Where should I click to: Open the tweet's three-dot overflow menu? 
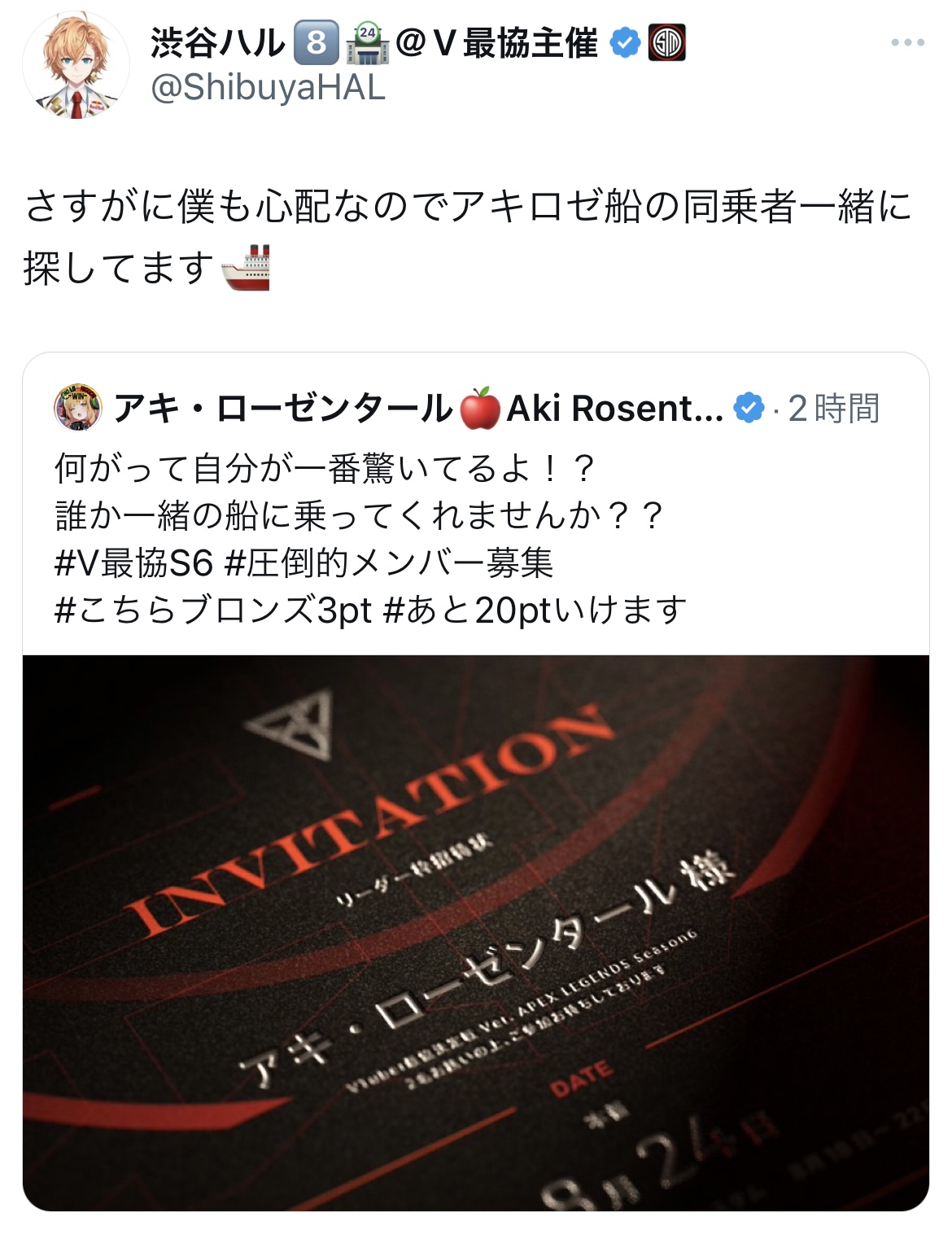point(907,42)
